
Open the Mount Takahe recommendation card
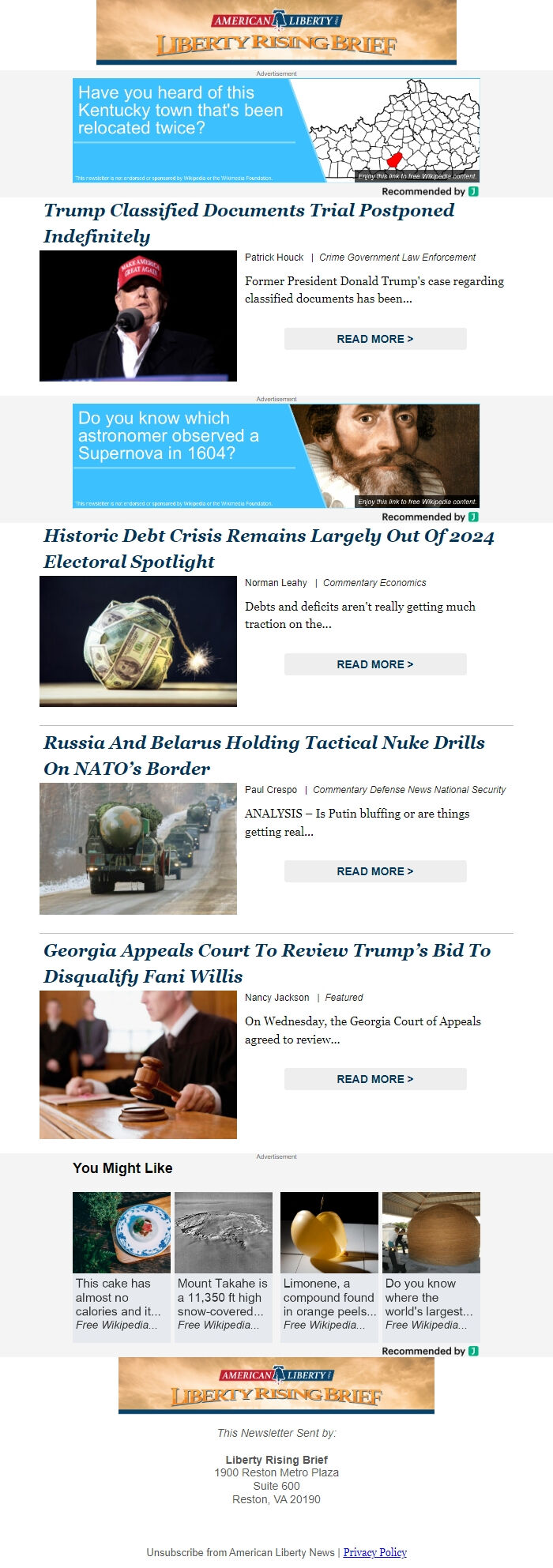(224, 1266)
